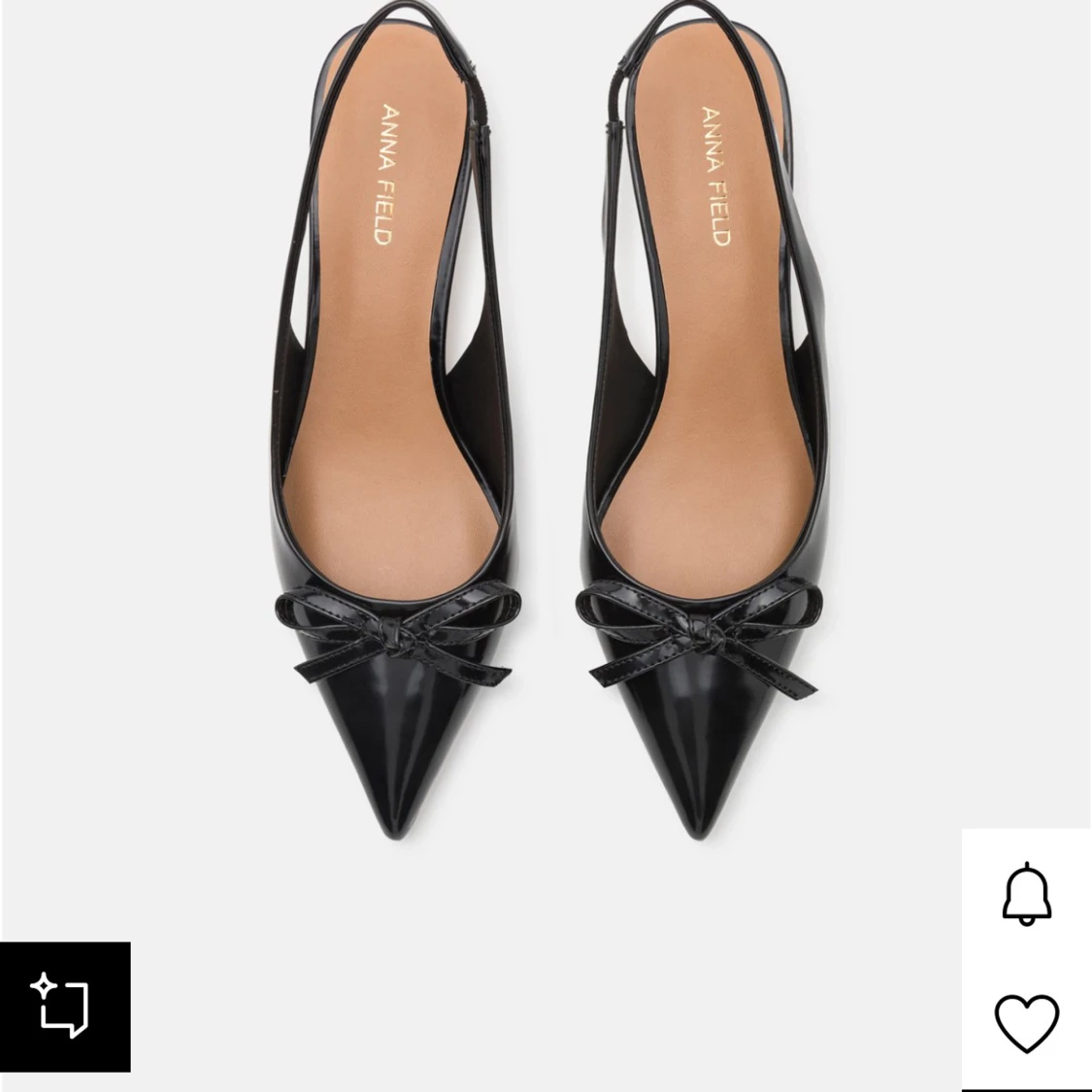Screen dimensions: 1092x1092
Task: Open the notification bell for this product
Action: (1026, 894)
